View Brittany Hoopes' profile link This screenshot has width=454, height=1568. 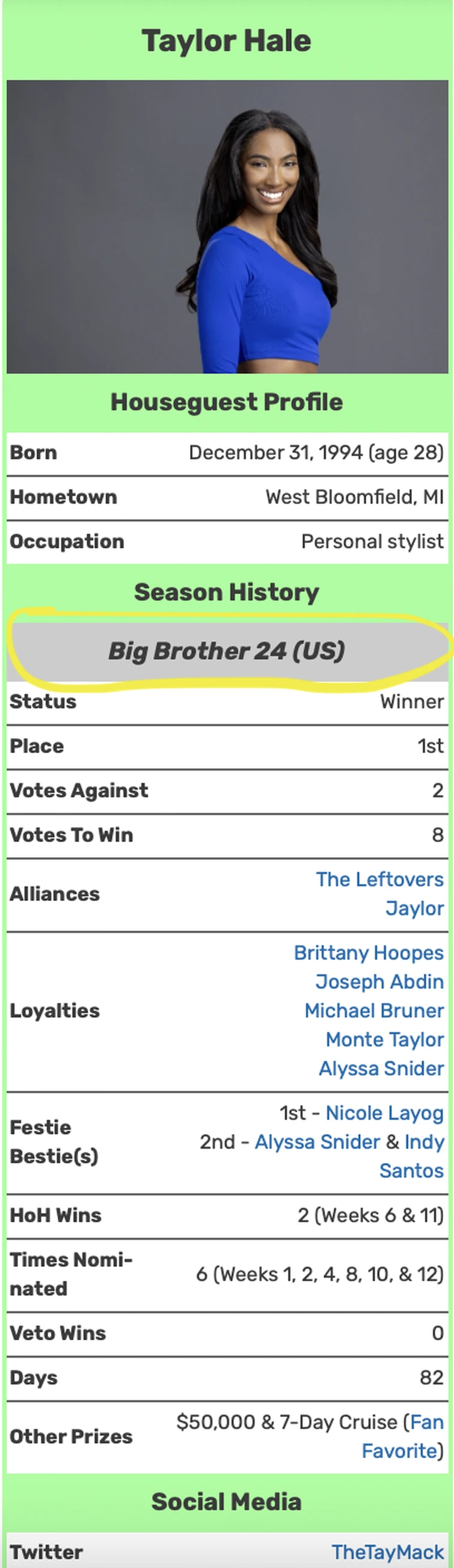[368, 953]
